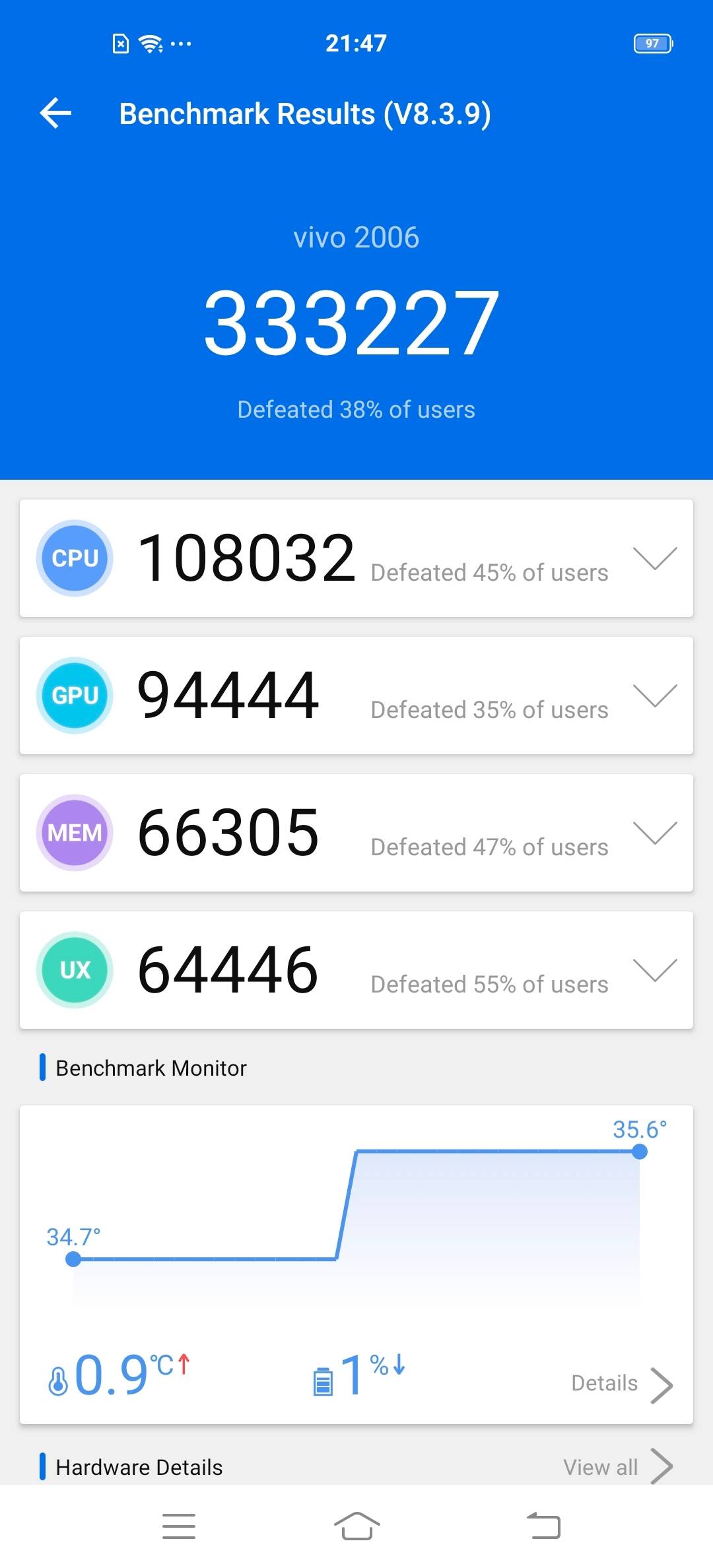Viewport: 713px width, 1568px height.
Task: Expand the MEM score card
Action: 654,833
